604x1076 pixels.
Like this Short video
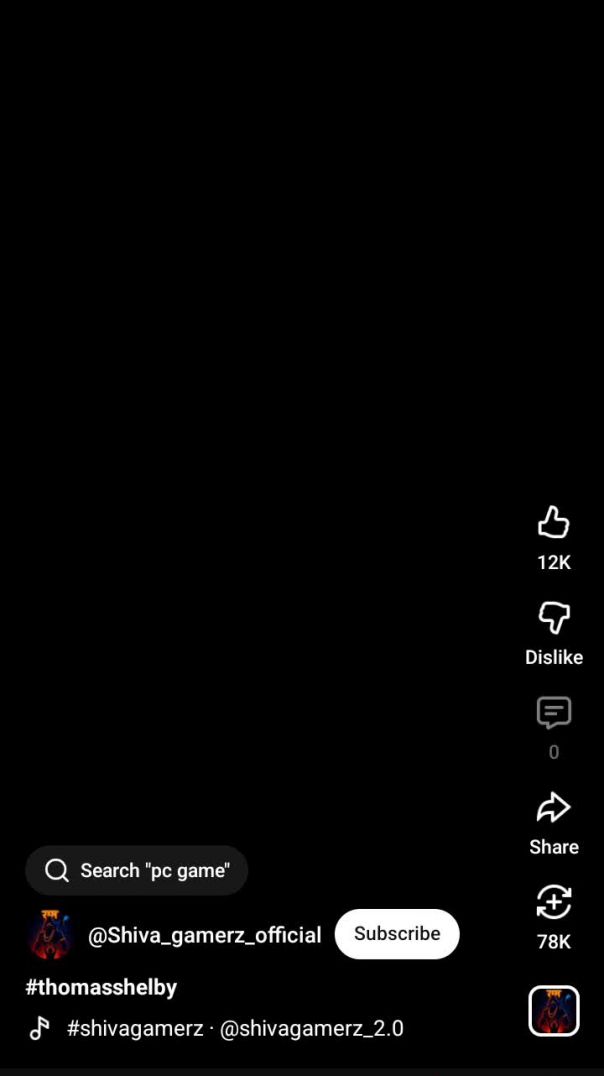[553, 524]
